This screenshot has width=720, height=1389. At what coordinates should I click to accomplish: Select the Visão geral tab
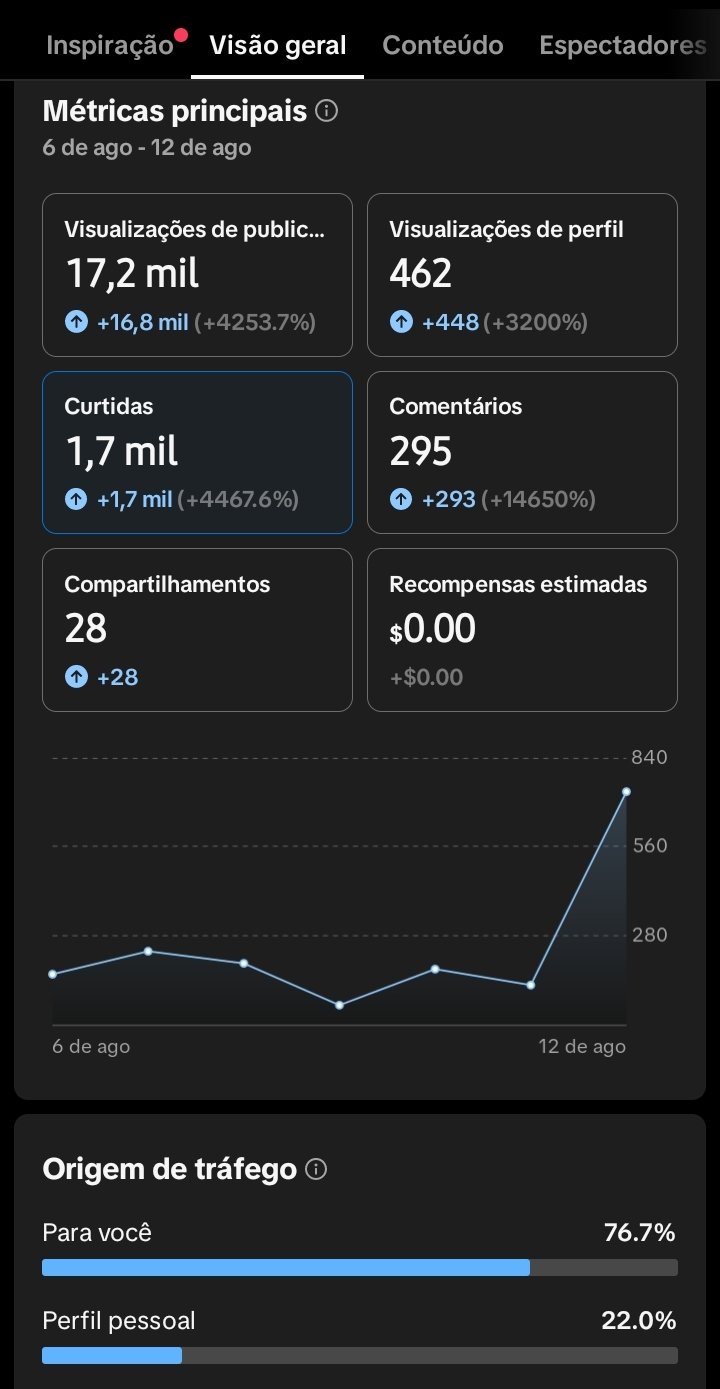(277, 45)
